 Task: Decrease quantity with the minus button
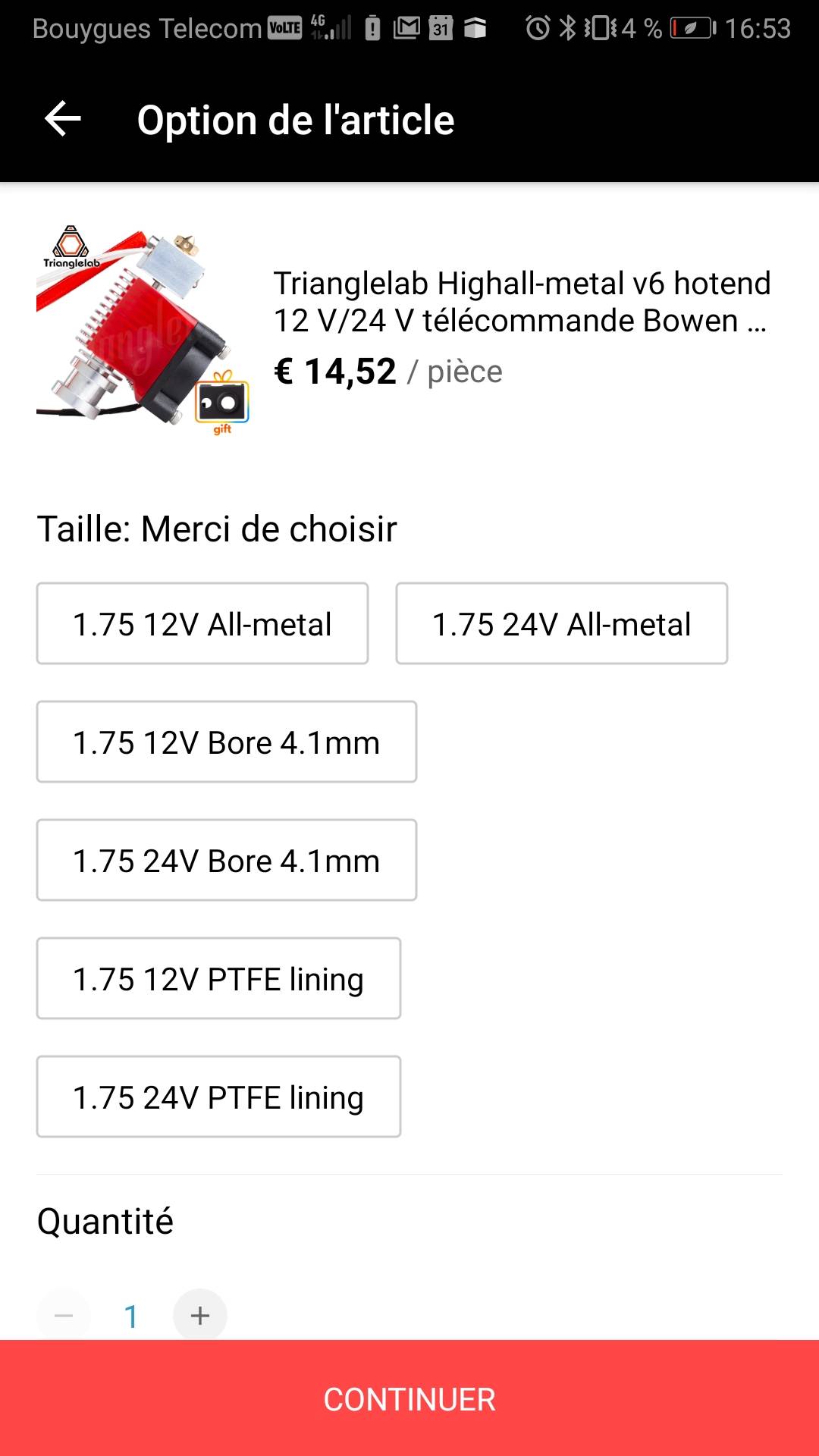pyautogui.click(x=64, y=1316)
